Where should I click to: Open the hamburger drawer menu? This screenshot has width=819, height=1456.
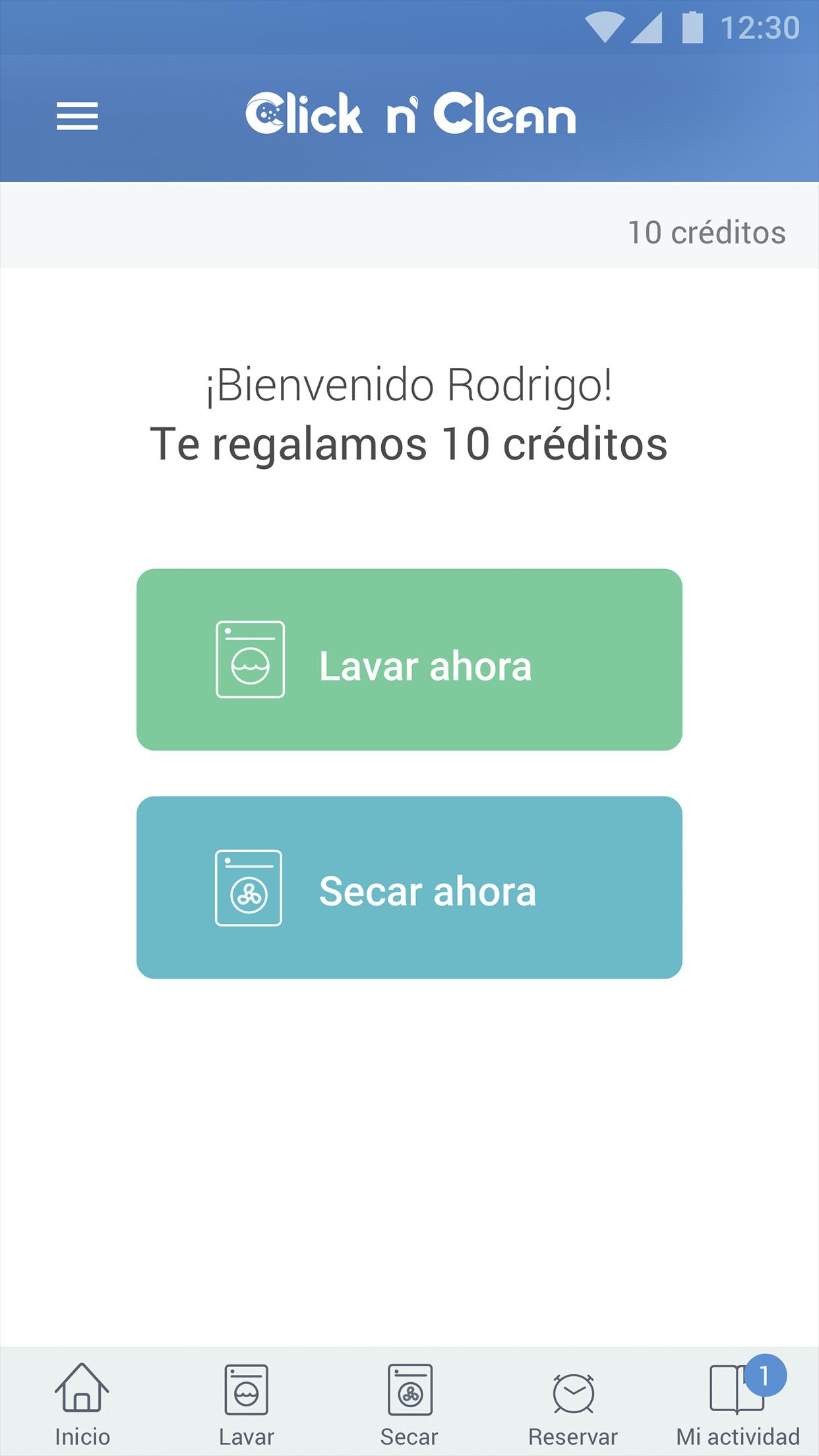tap(77, 117)
